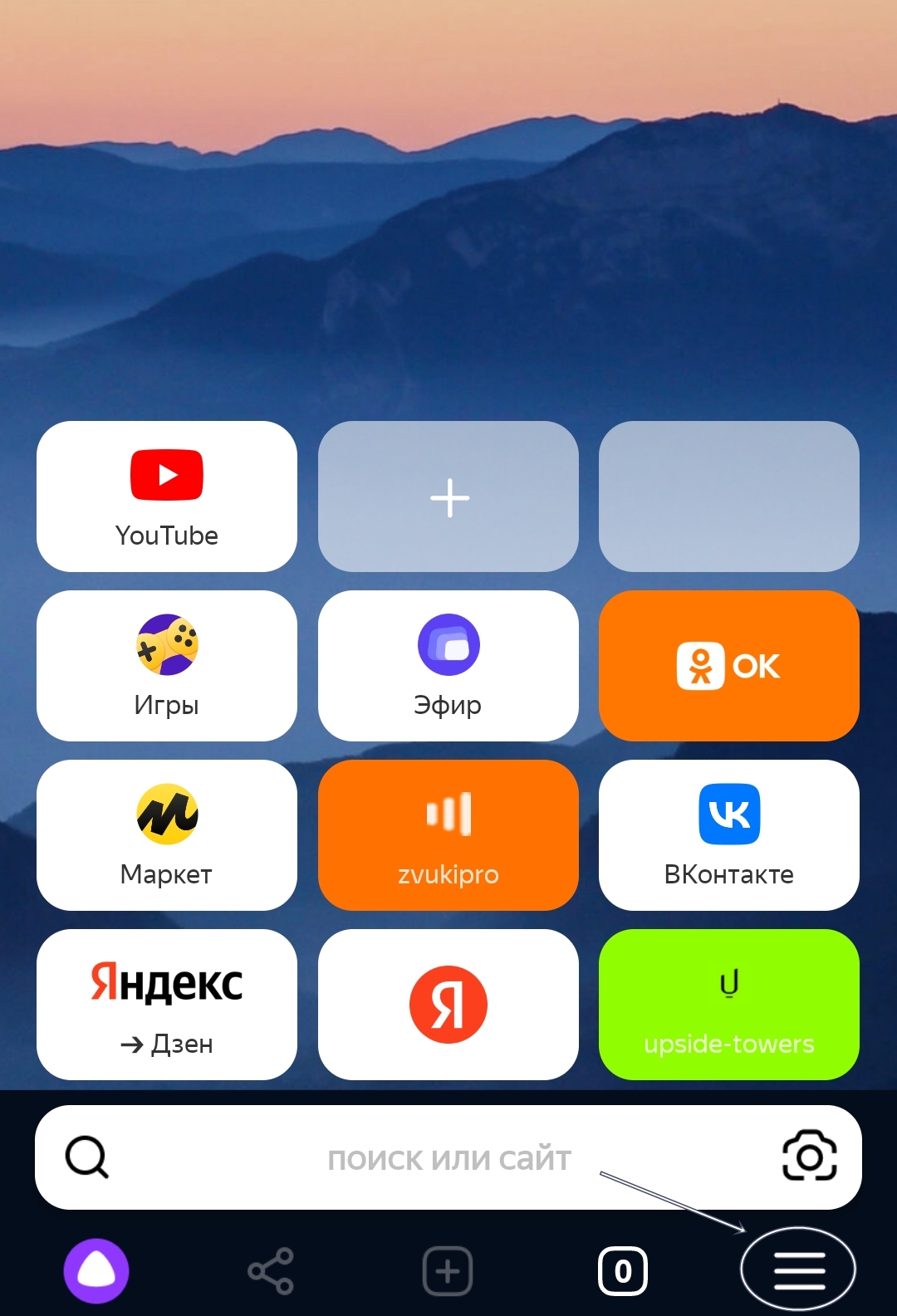Open the YouTube shortcut tile
Image resolution: width=897 pixels, height=1316 pixels.
[x=166, y=497]
